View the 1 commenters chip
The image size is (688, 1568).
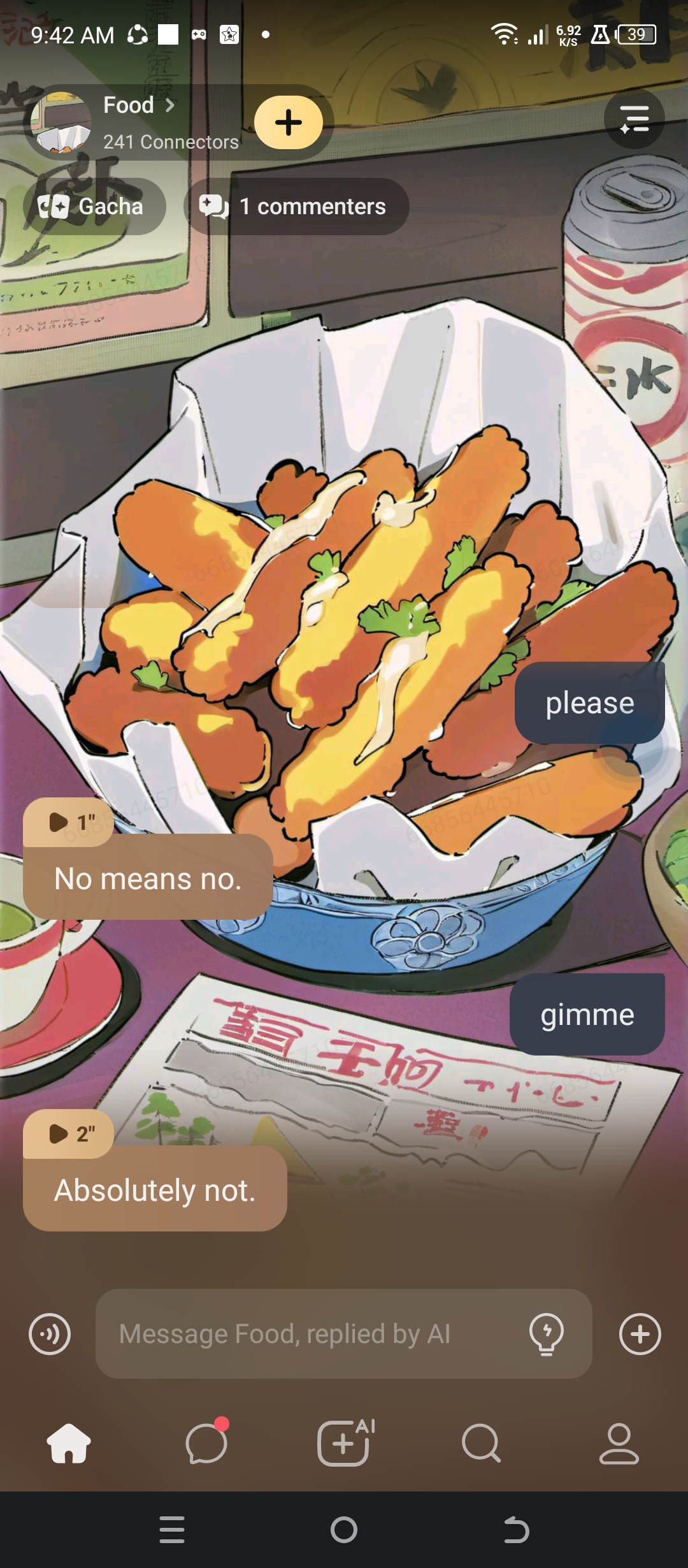(x=296, y=207)
